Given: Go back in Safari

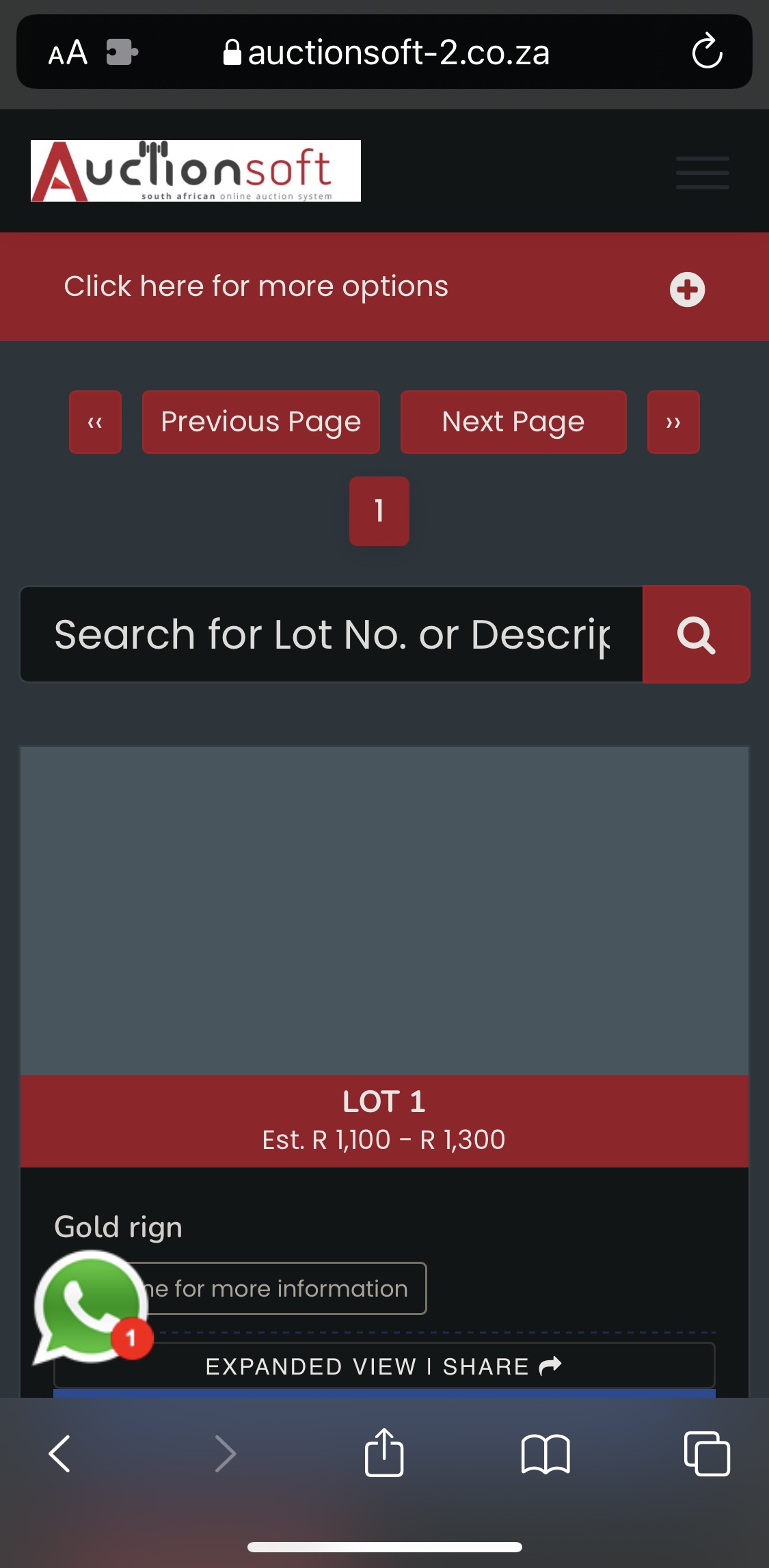Looking at the screenshot, I should click(59, 1453).
